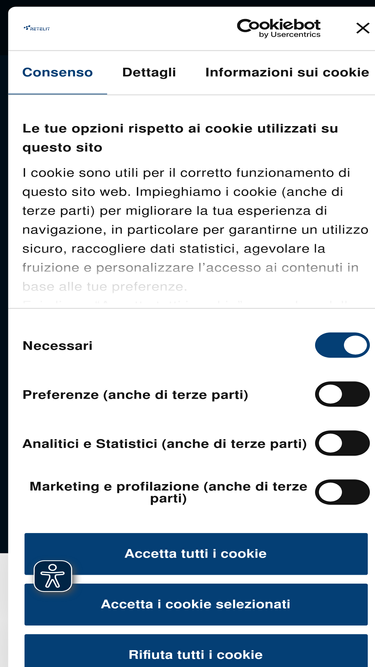The height and width of the screenshot is (667, 375).
Task: Open the Informazioni sui cookie tab
Action: 287,72
